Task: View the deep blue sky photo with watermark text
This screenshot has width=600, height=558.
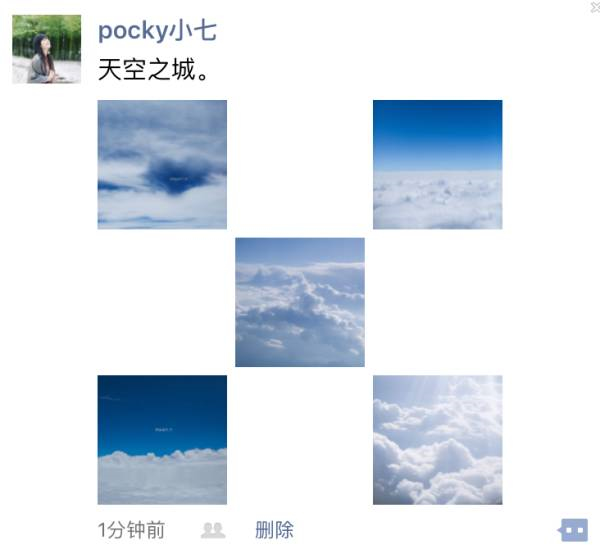Action: tap(162, 439)
